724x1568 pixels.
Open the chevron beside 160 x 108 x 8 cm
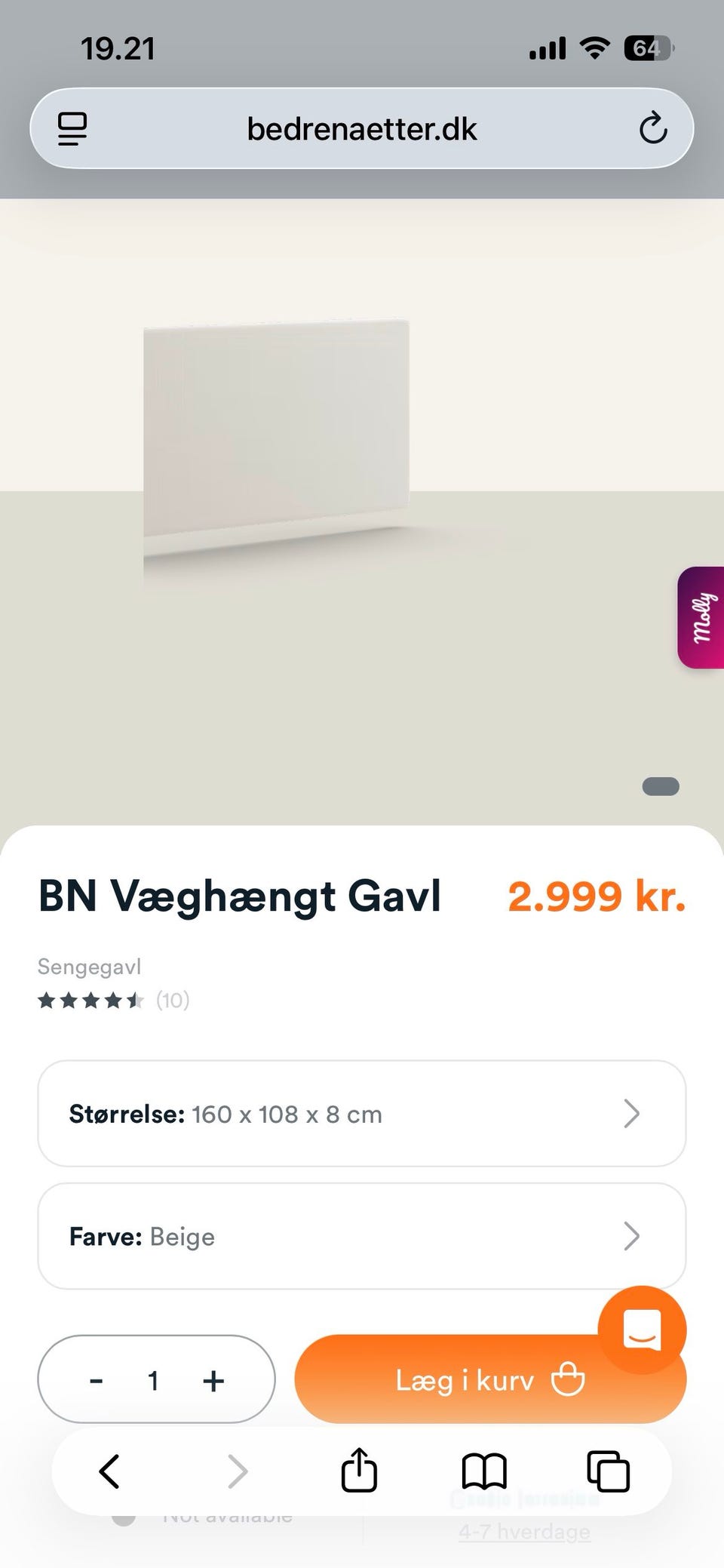[x=632, y=1114]
